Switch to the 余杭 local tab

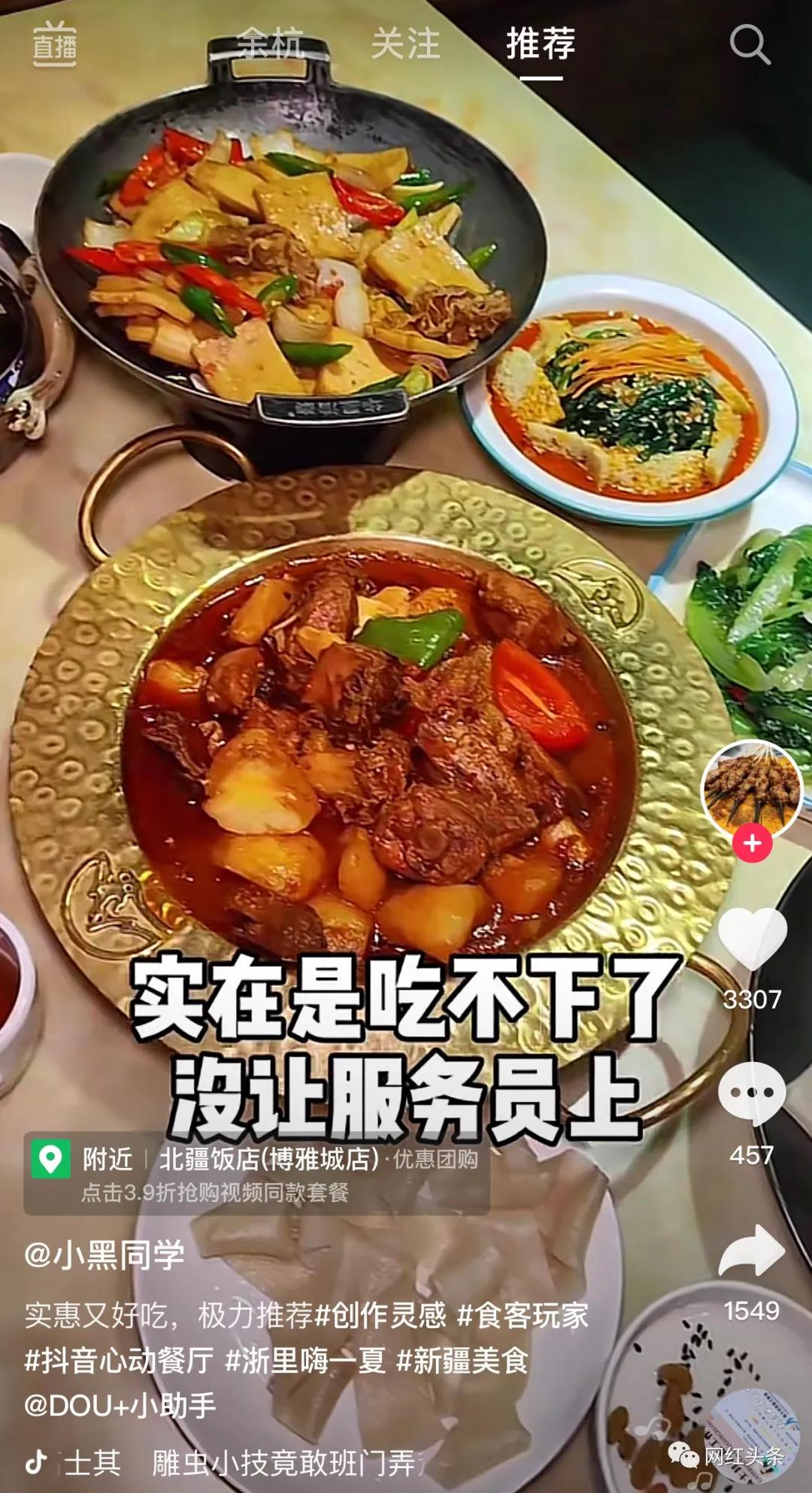tap(269, 44)
